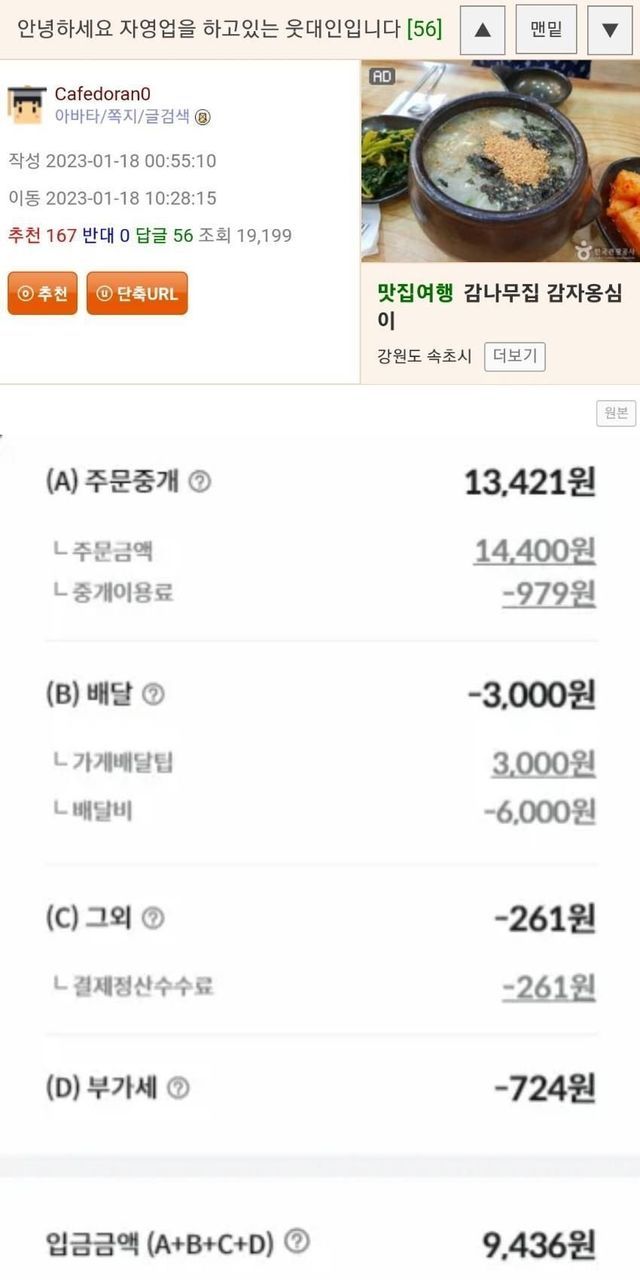The image size is (640, 1280).
Task: Open the 아바타 link
Action: tap(73, 116)
